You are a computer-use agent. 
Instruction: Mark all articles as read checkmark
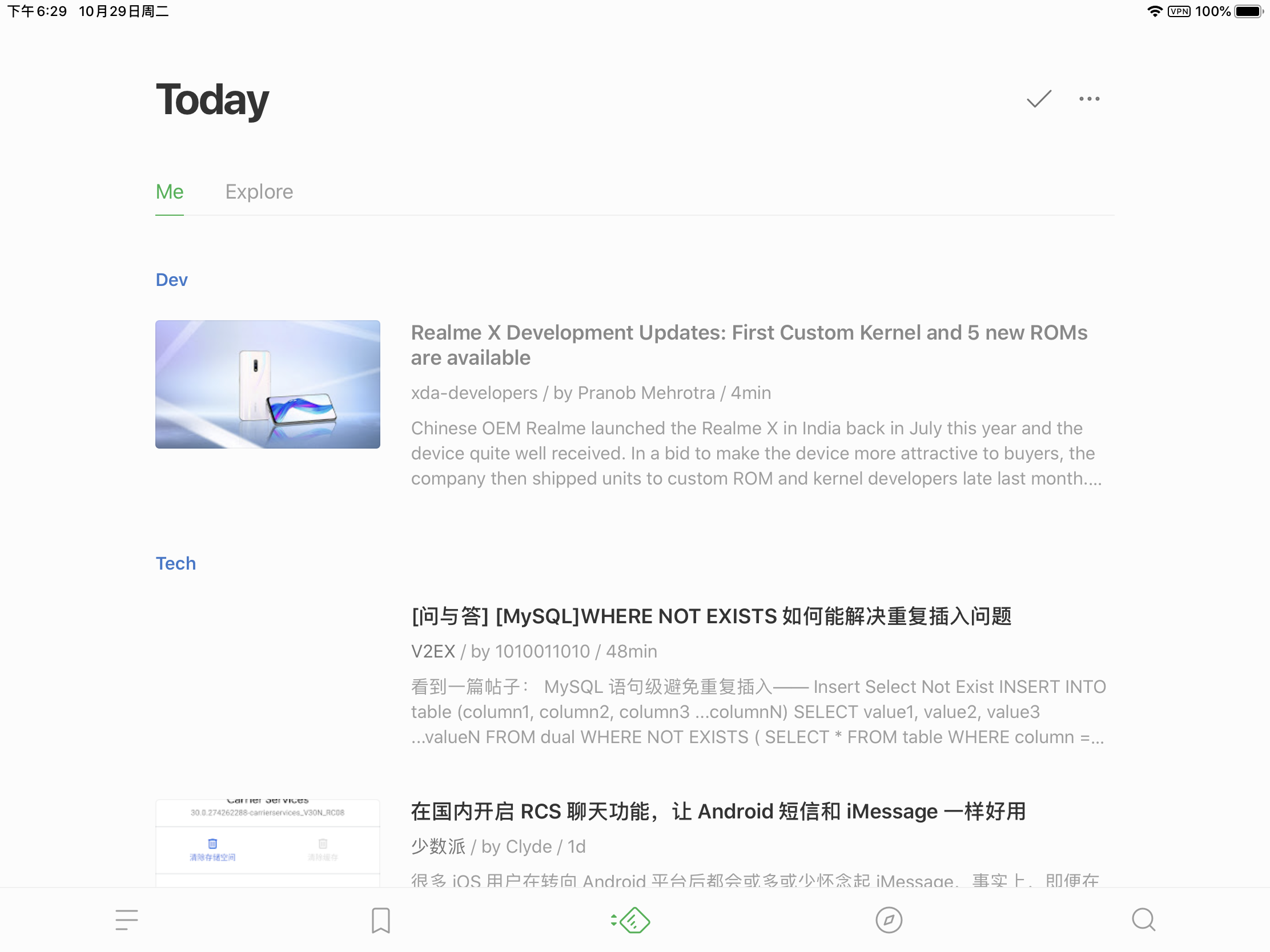coord(1038,99)
